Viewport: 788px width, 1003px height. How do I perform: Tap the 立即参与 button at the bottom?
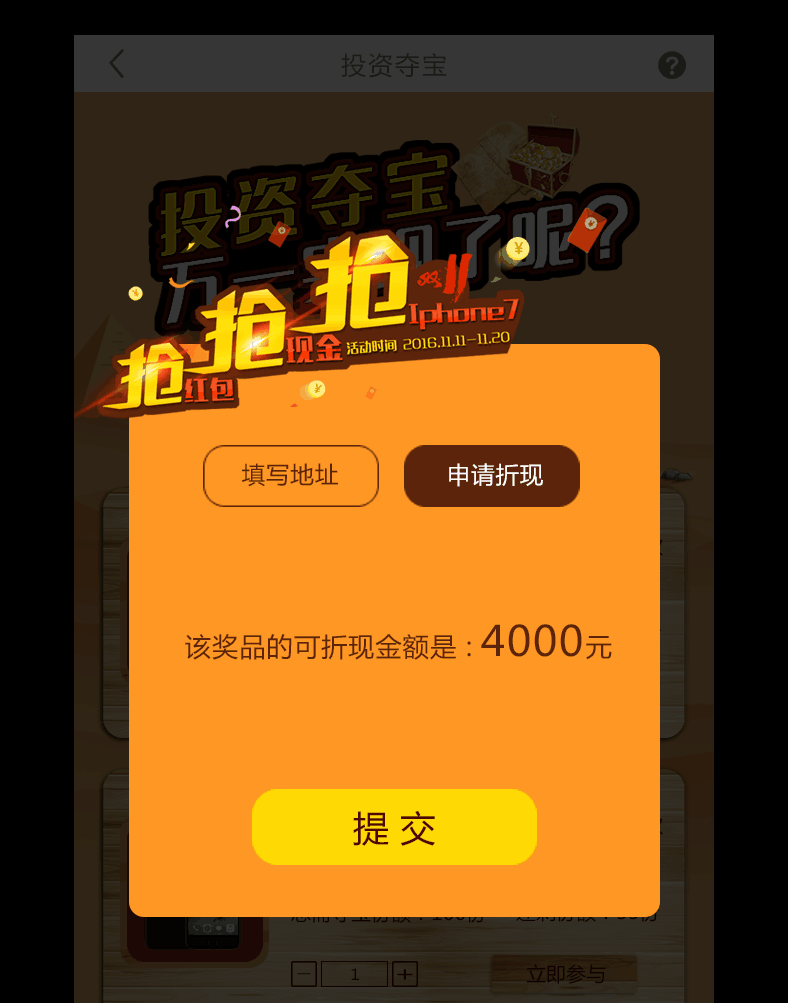[563, 974]
